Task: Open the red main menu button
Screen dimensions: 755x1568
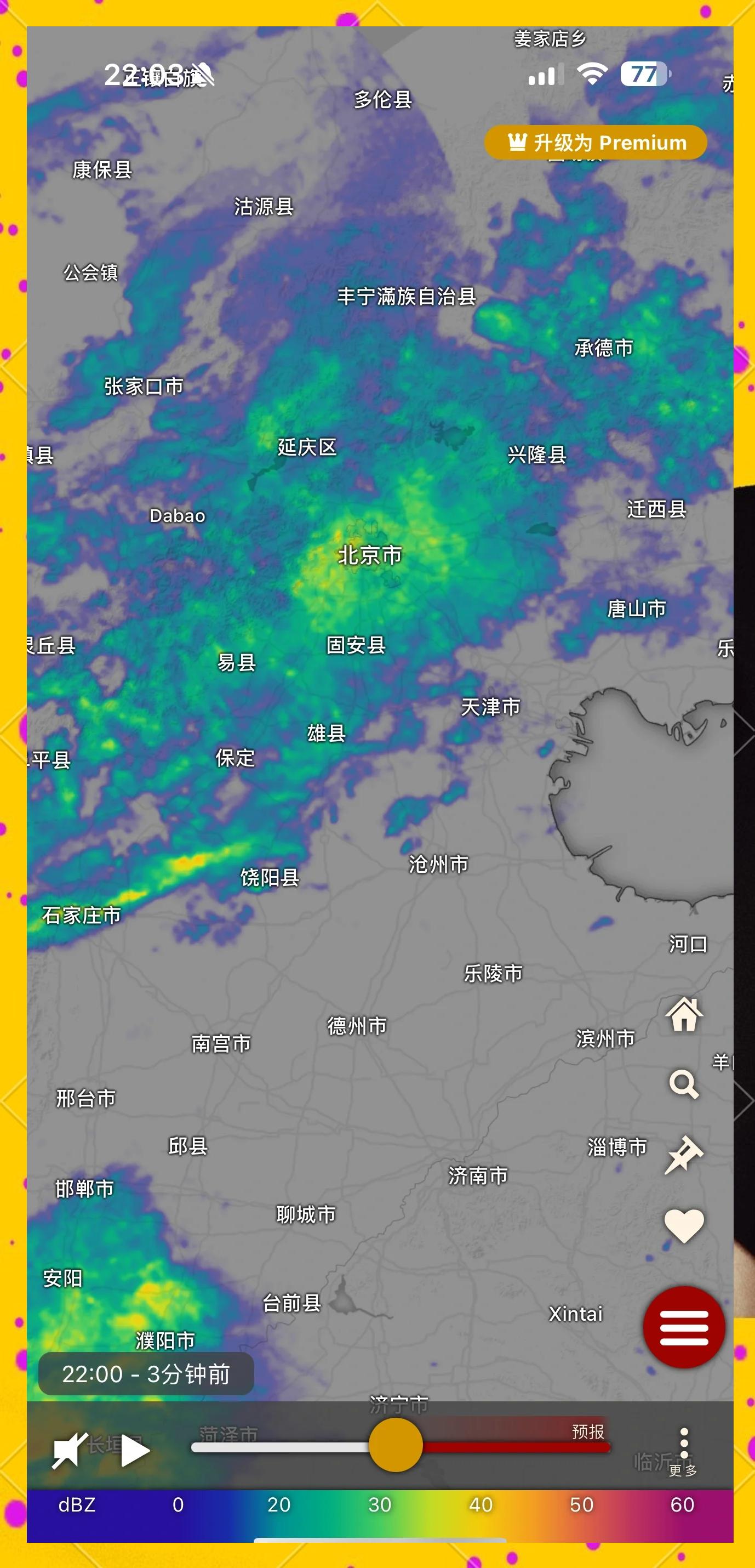Action: [x=684, y=1327]
